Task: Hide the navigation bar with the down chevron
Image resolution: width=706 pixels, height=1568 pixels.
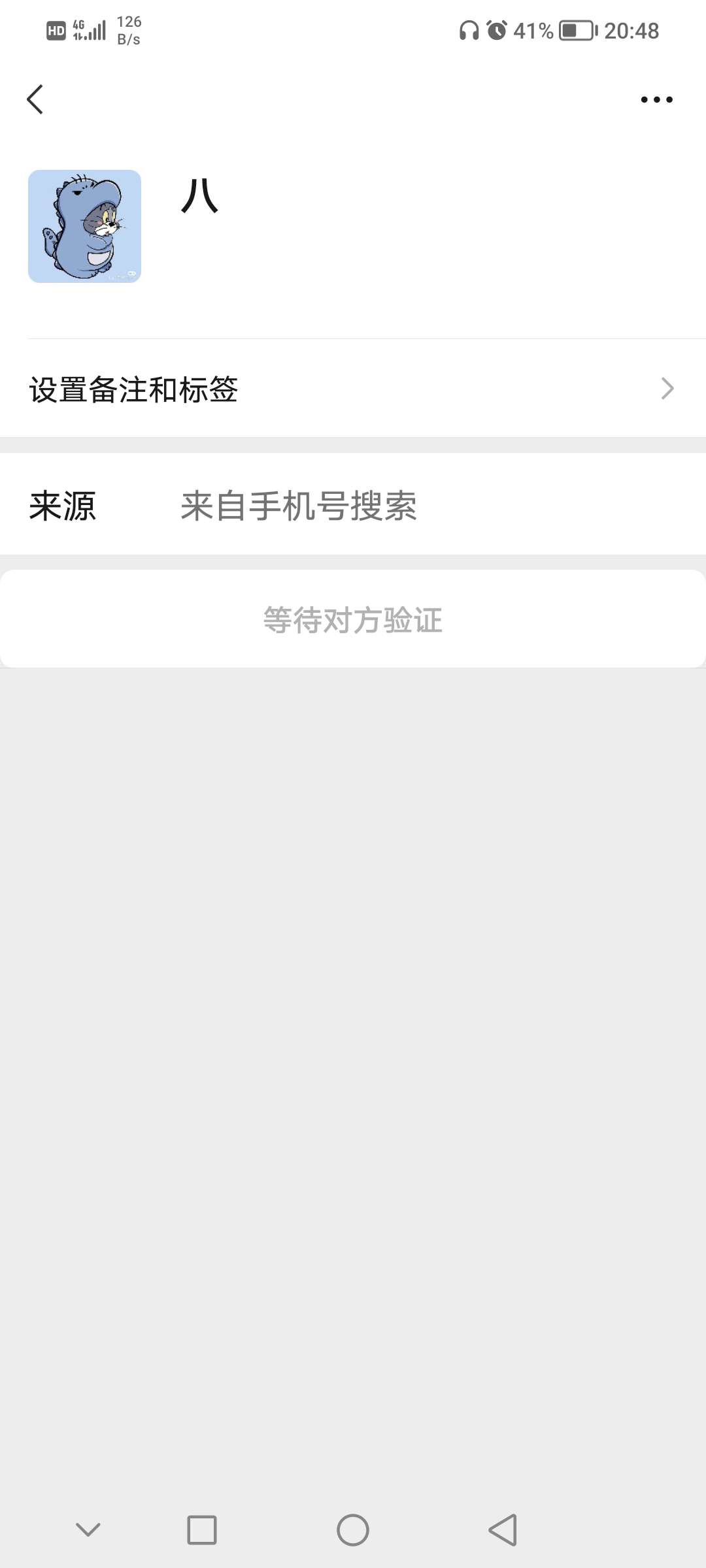Action: click(x=88, y=1529)
